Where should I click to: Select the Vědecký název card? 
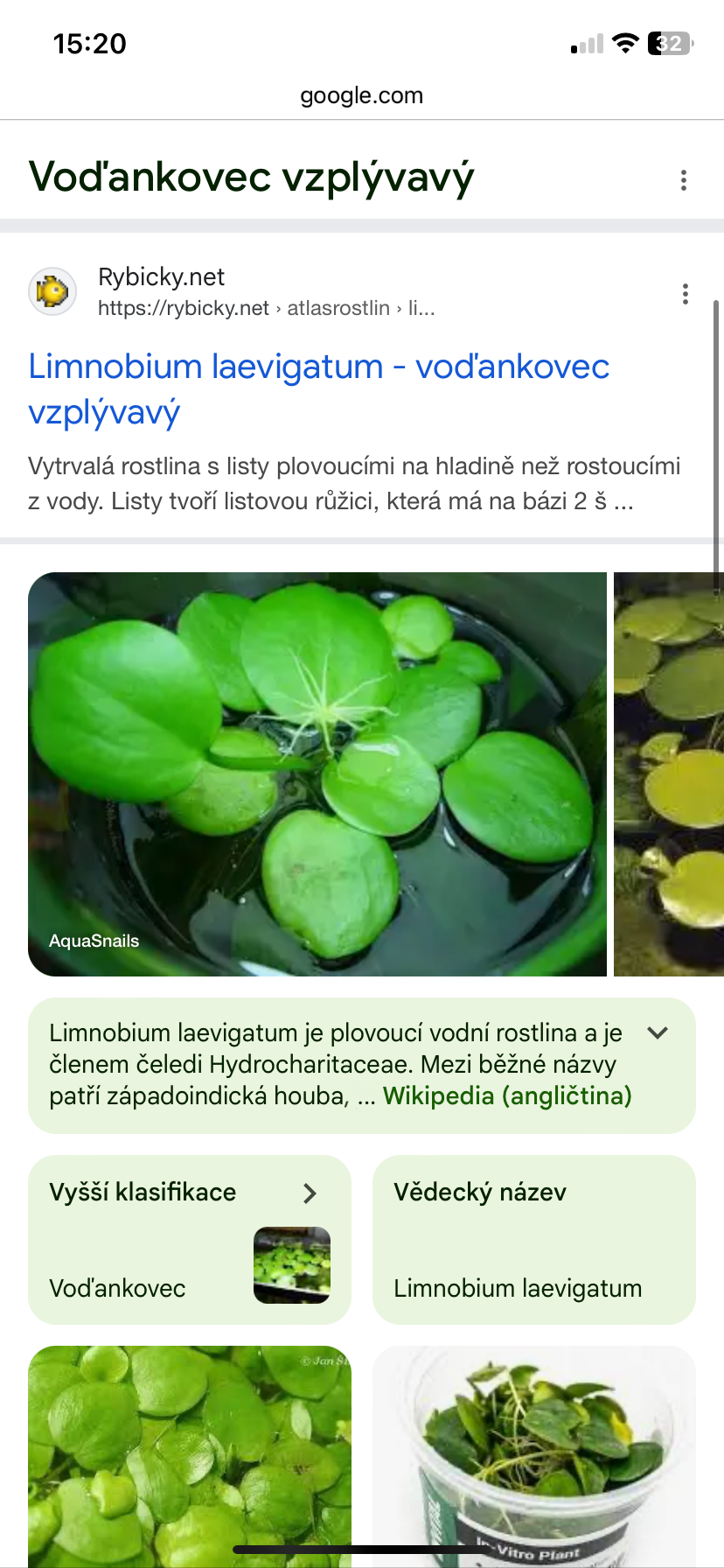pos(533,1240)
